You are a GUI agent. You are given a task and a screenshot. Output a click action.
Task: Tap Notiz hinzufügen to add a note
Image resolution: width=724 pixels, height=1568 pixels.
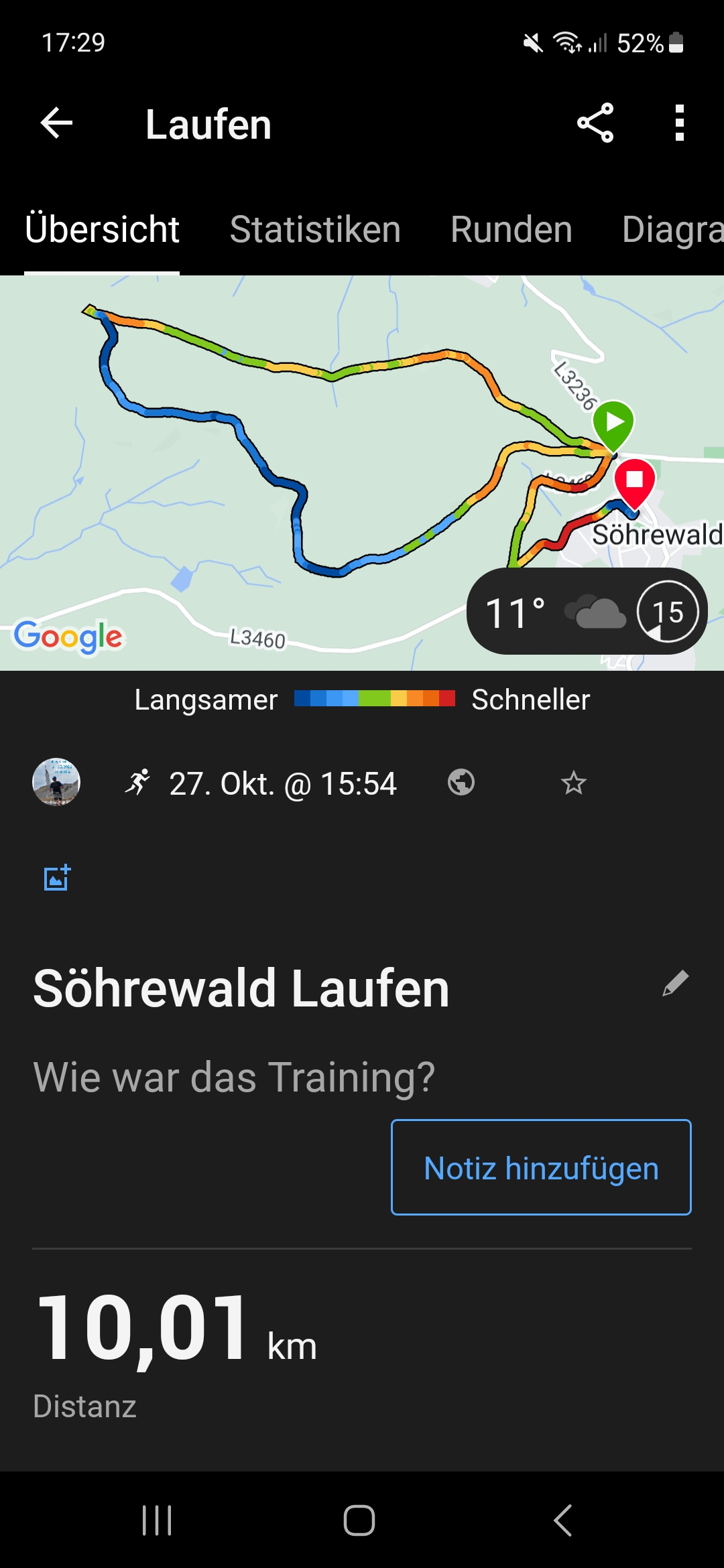click(541, 1167)
